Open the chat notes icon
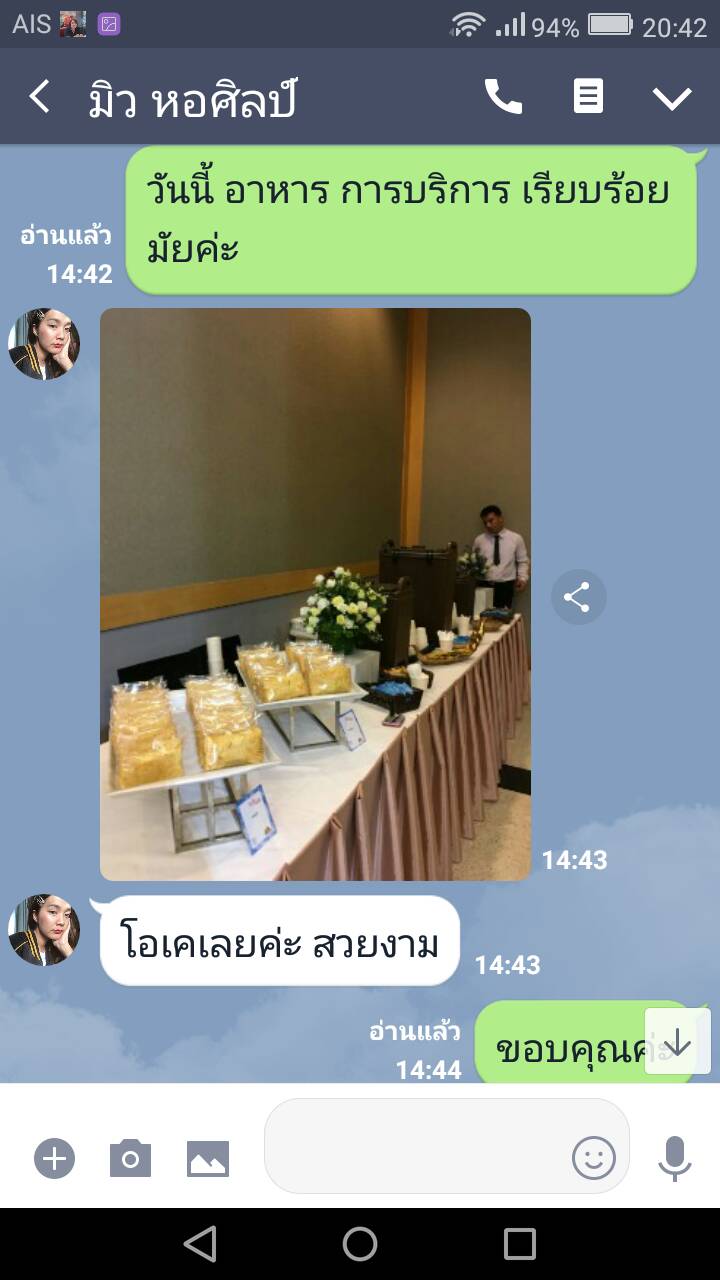The image size is (720, 1280). point(588,97)
